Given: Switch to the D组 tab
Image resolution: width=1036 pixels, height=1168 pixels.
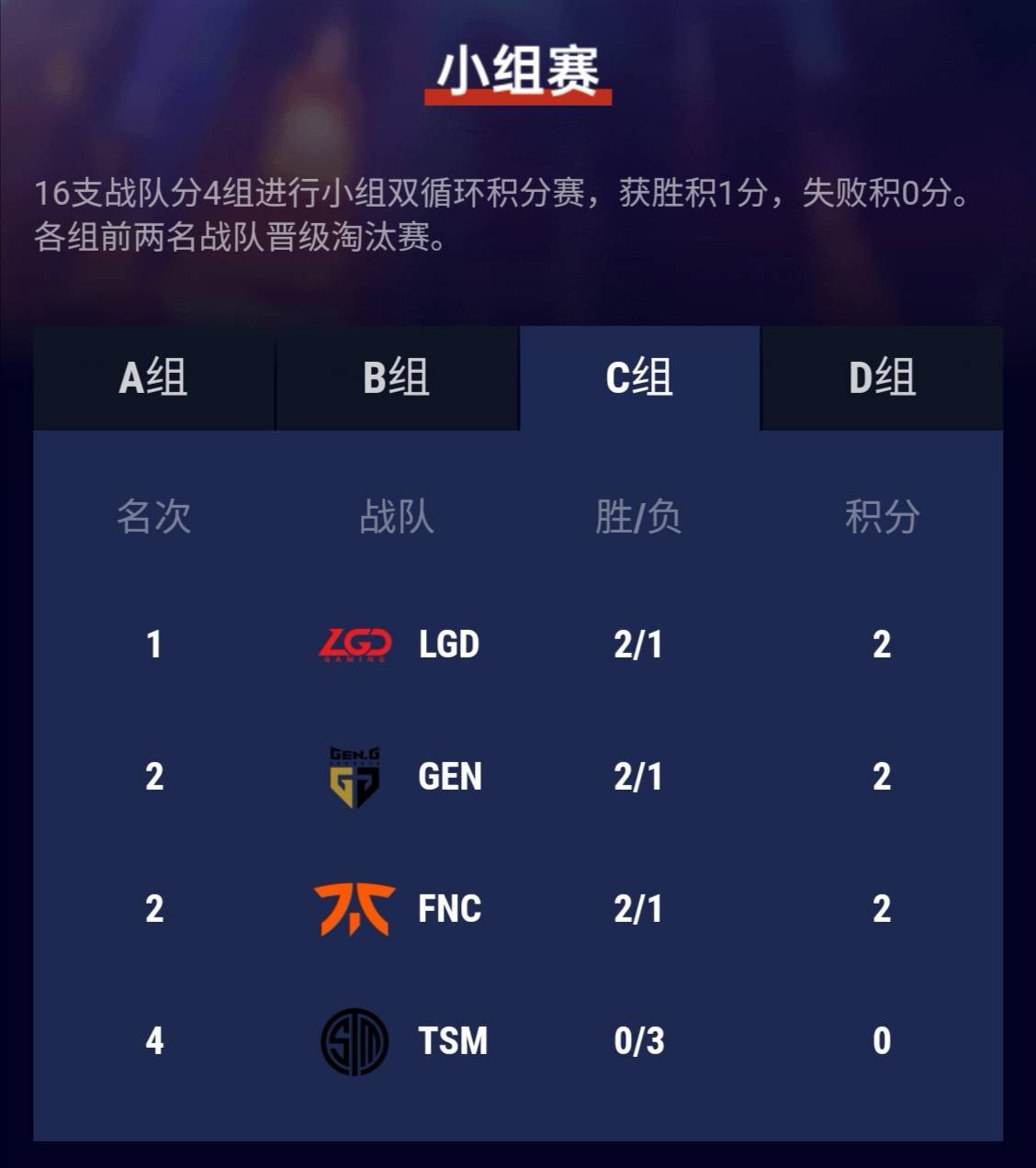Looking at the screenshot, I should [882, 379].
